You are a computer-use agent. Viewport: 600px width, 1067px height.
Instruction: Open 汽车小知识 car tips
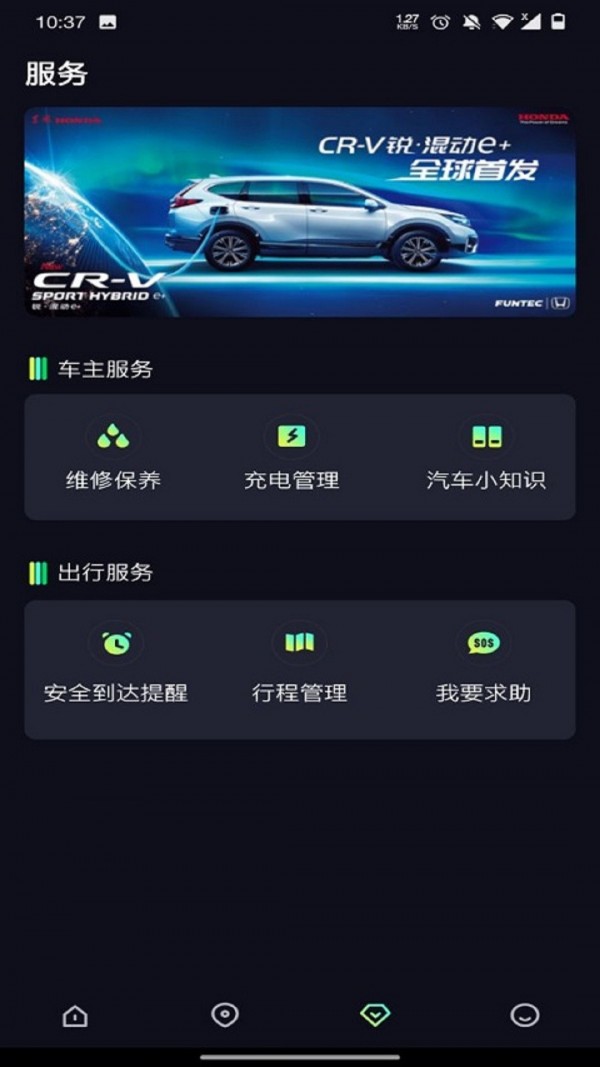(486, 456)
